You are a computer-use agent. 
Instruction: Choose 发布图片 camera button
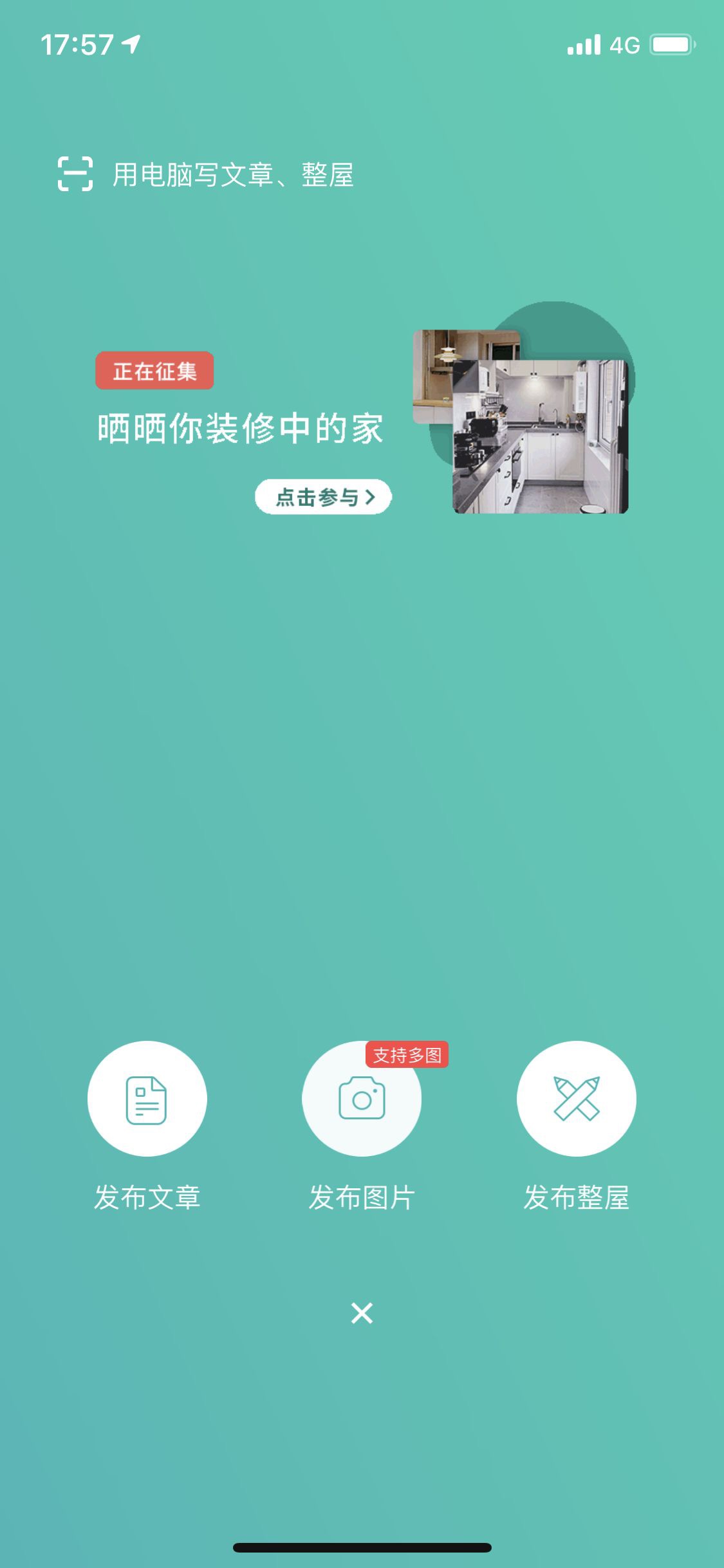pyautogui.click(x=362, y=1099)
